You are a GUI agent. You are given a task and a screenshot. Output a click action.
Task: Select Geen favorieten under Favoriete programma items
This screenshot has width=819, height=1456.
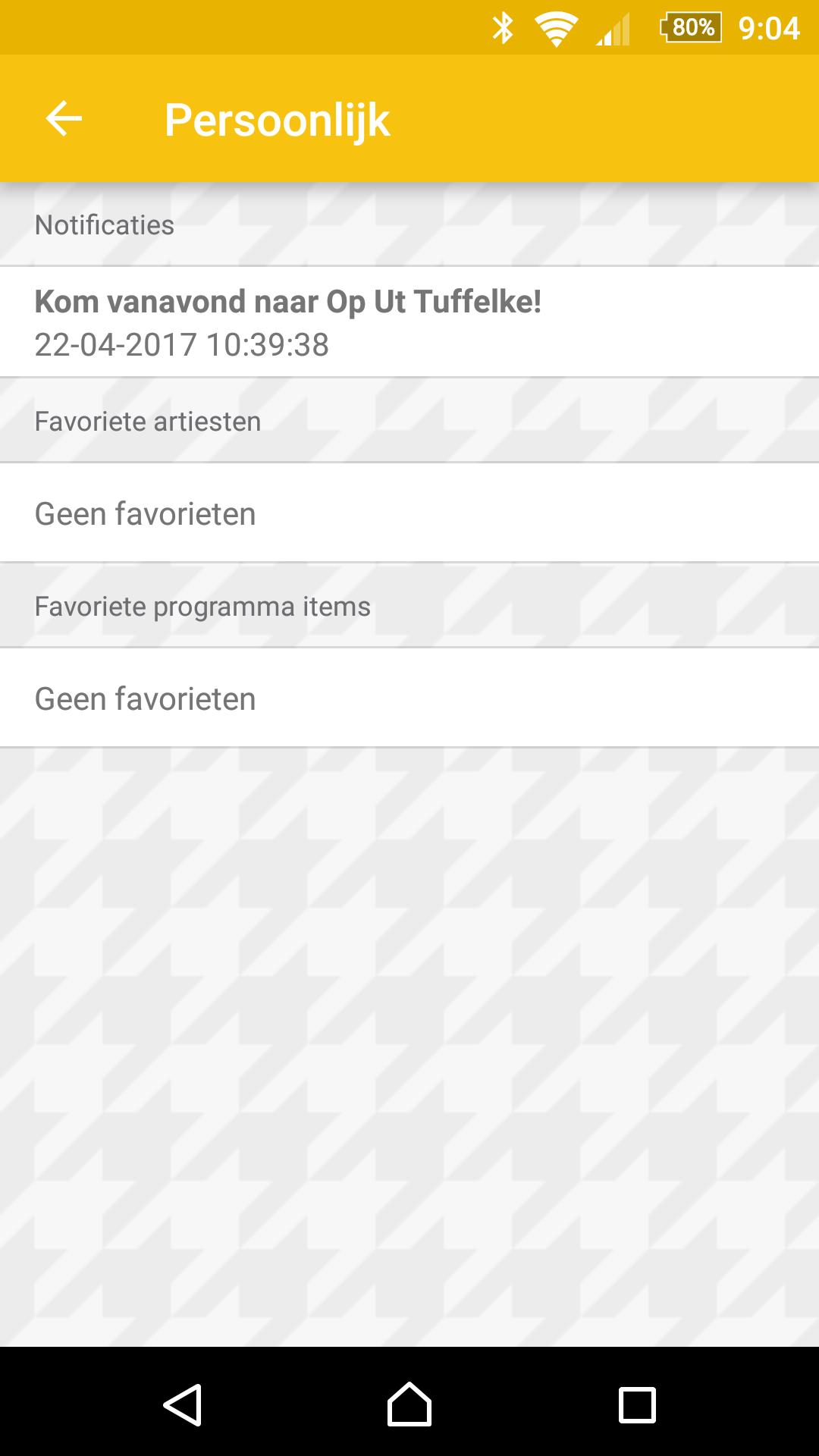(145, 698)
